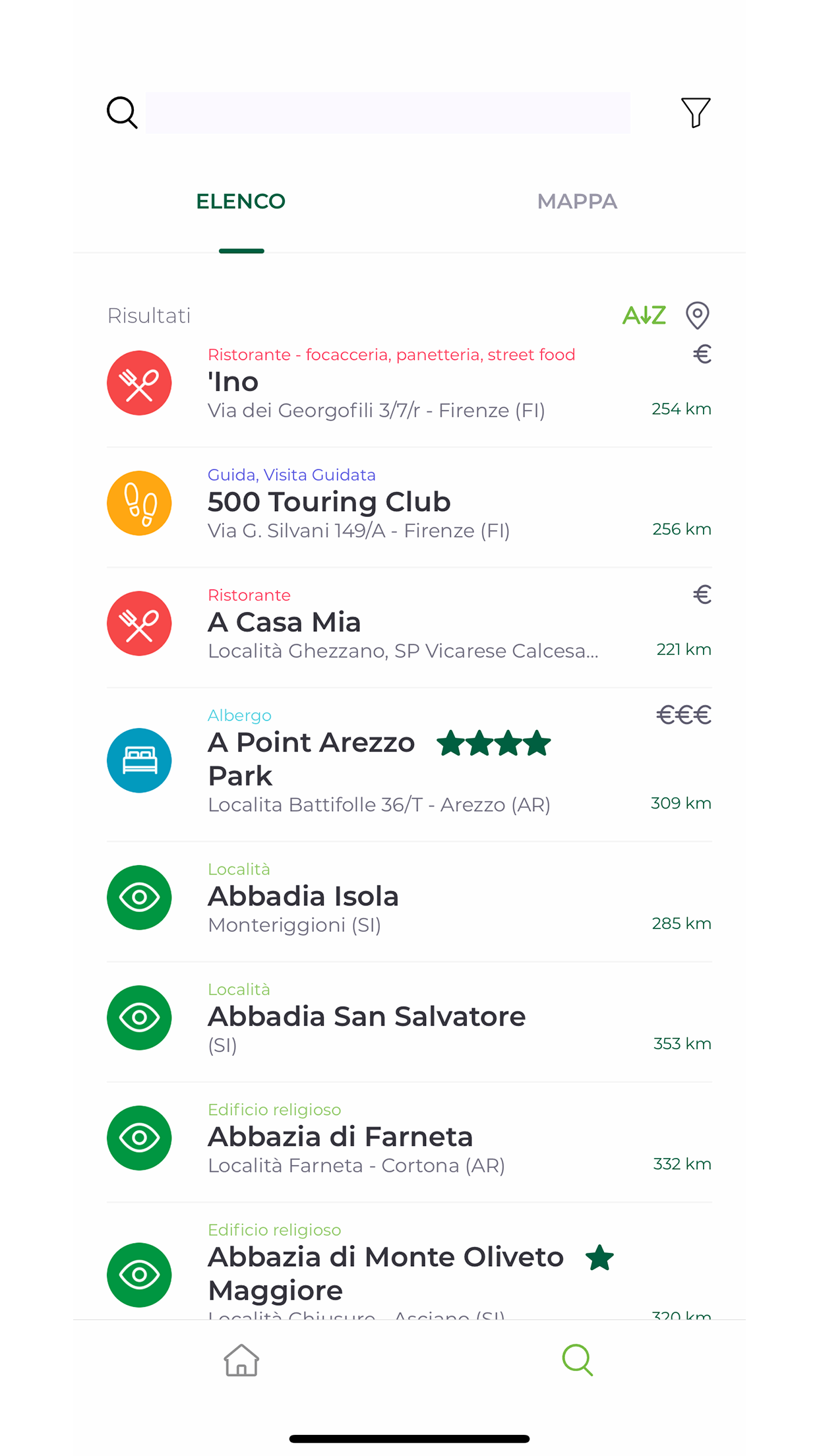Switch to the MAPPA tab
Screen dimensions: 819x1456
pos(577,202)
